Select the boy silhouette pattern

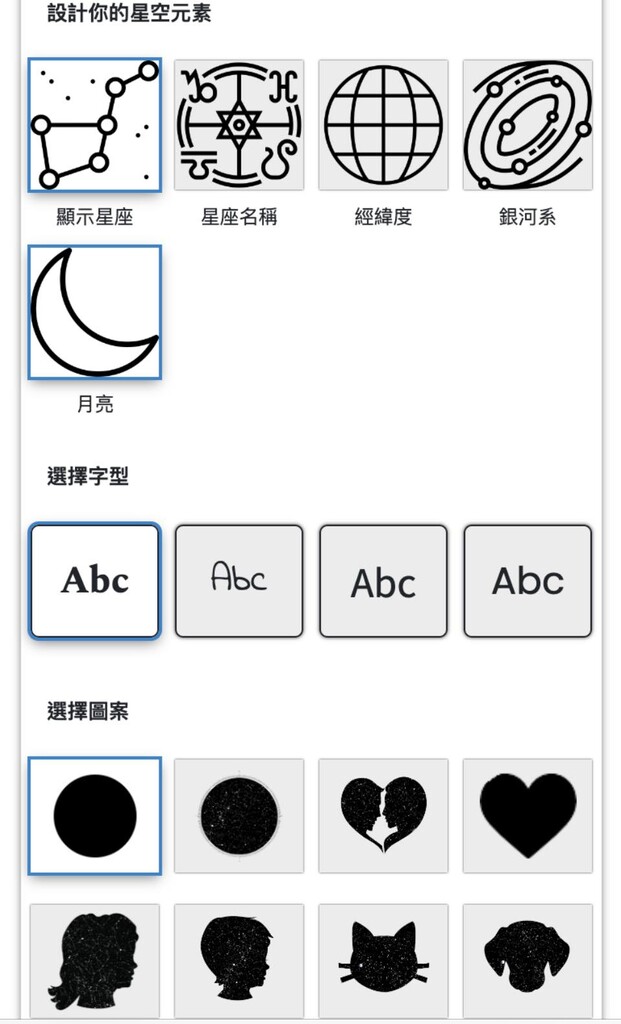[239, 960]
